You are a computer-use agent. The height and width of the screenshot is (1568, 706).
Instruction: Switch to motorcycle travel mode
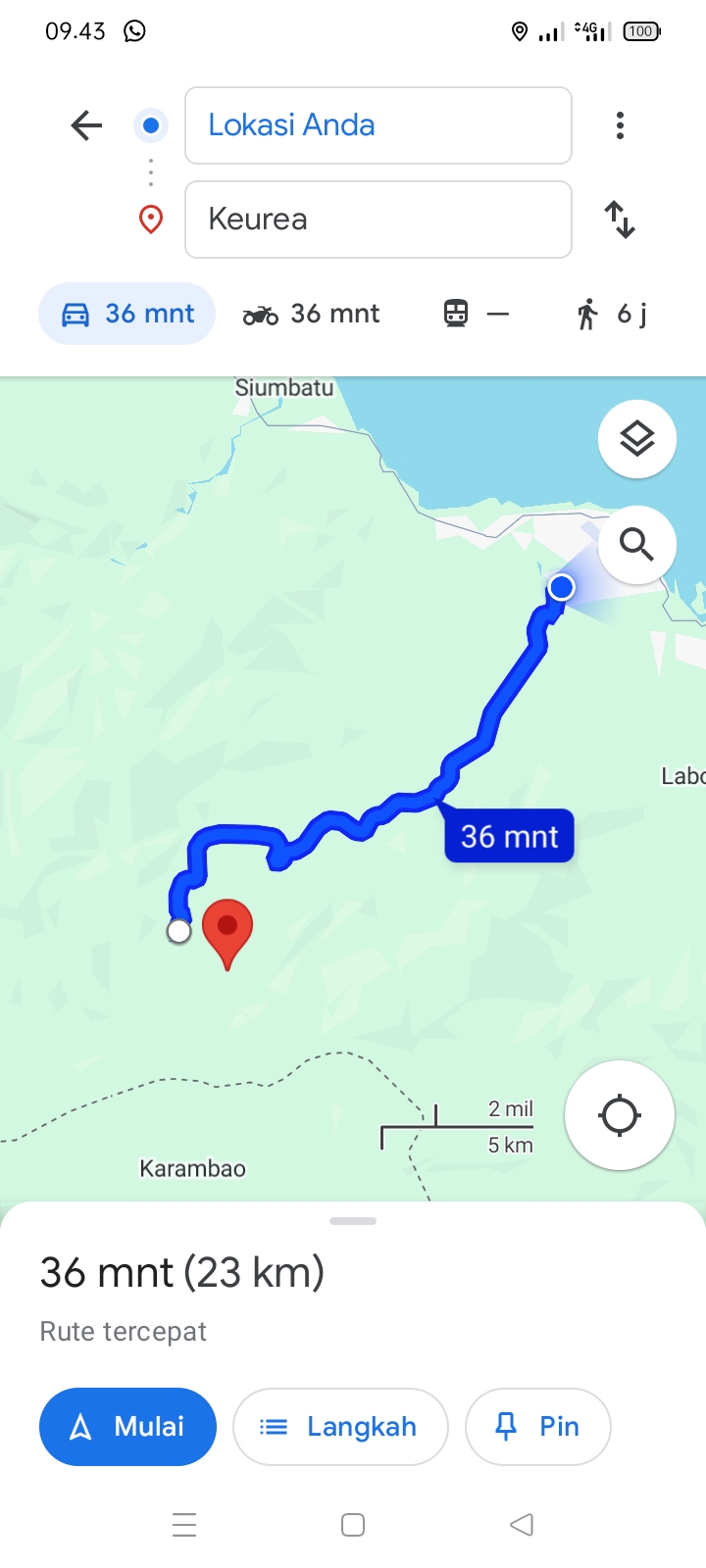click(x=311, y=314)
